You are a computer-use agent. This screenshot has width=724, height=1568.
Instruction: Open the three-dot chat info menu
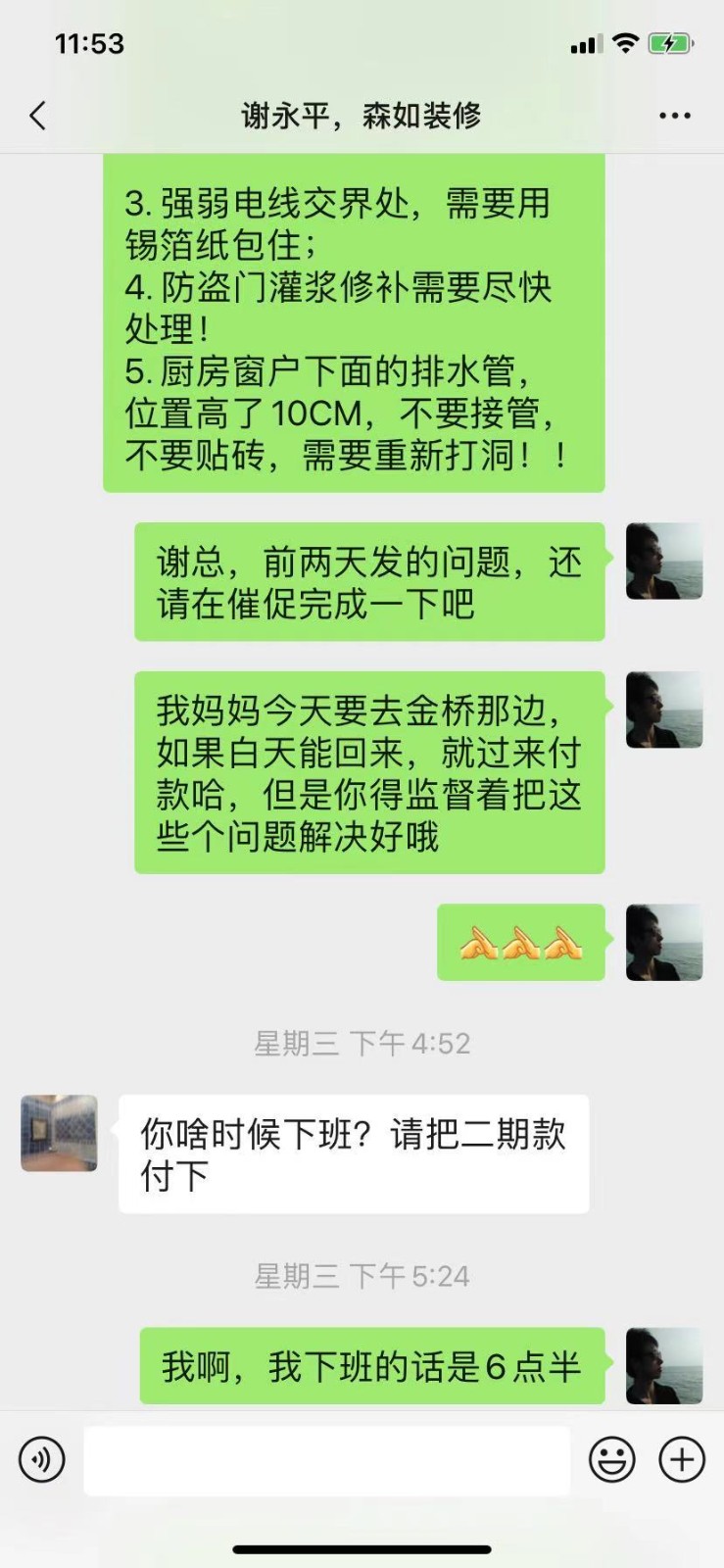pos(674,116)
